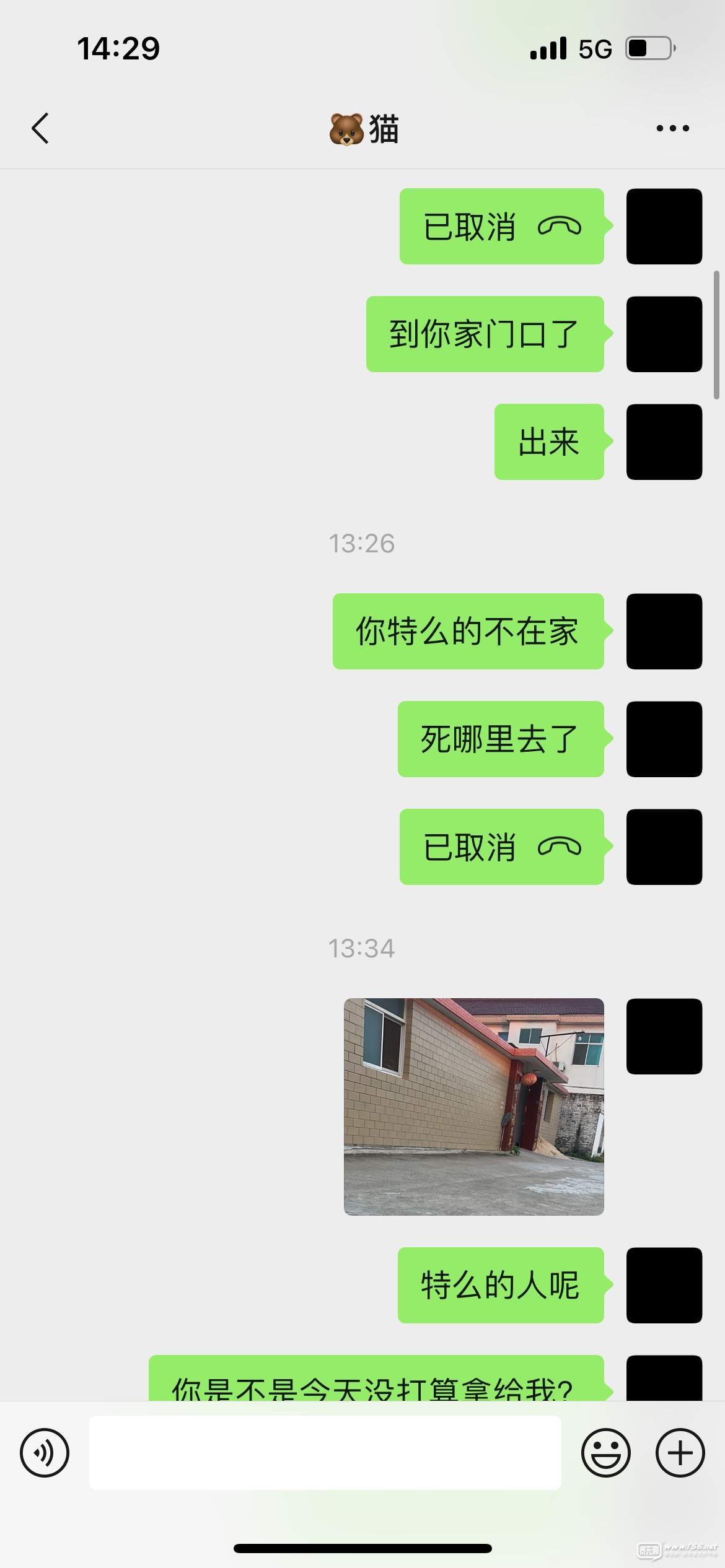
Task: Redial the cancelled call below 死哪里去了
Action: tap(501, 847)
